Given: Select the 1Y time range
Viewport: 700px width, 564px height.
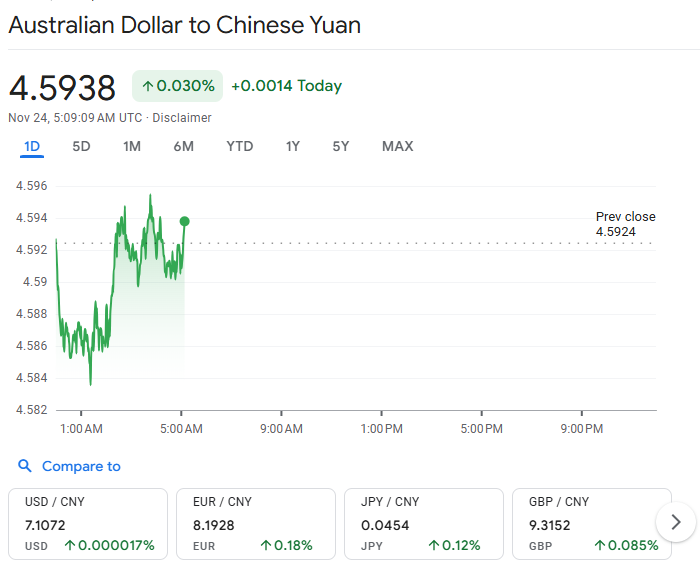Looking at the screenshot, I should 292,147.
